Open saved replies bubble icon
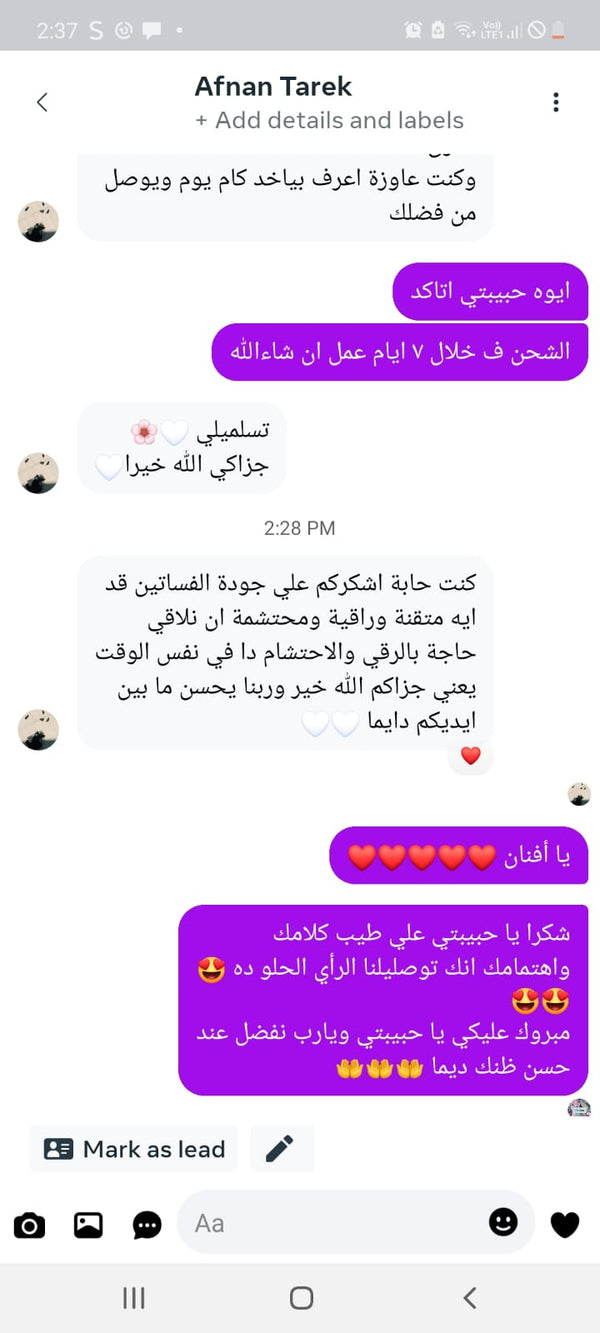This screenshot has height=1333, width=600. pyautogui.click(x=147, y=1224)
